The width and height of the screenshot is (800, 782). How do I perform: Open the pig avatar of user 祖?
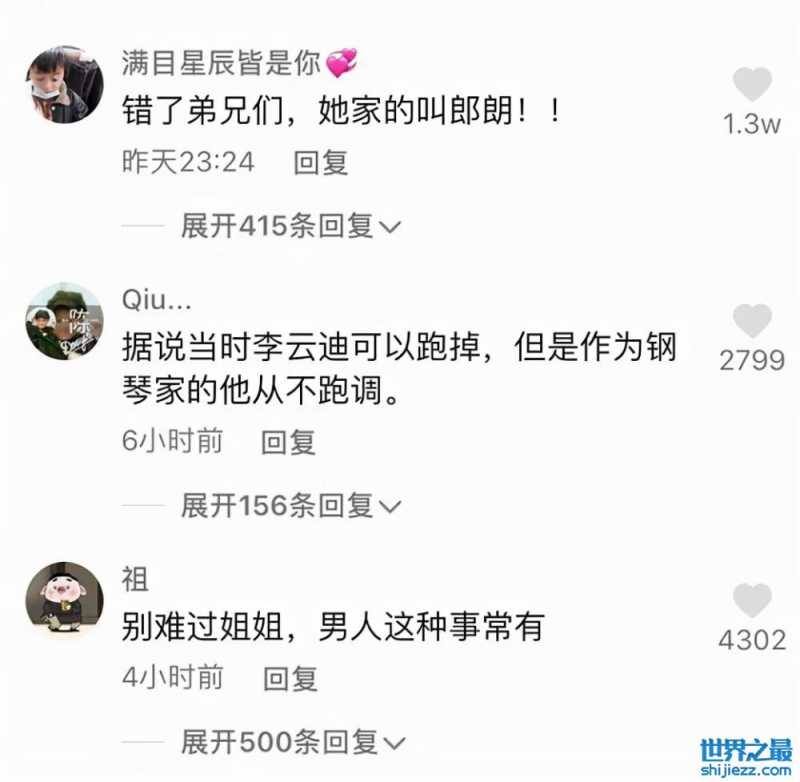tap(63, 600)
